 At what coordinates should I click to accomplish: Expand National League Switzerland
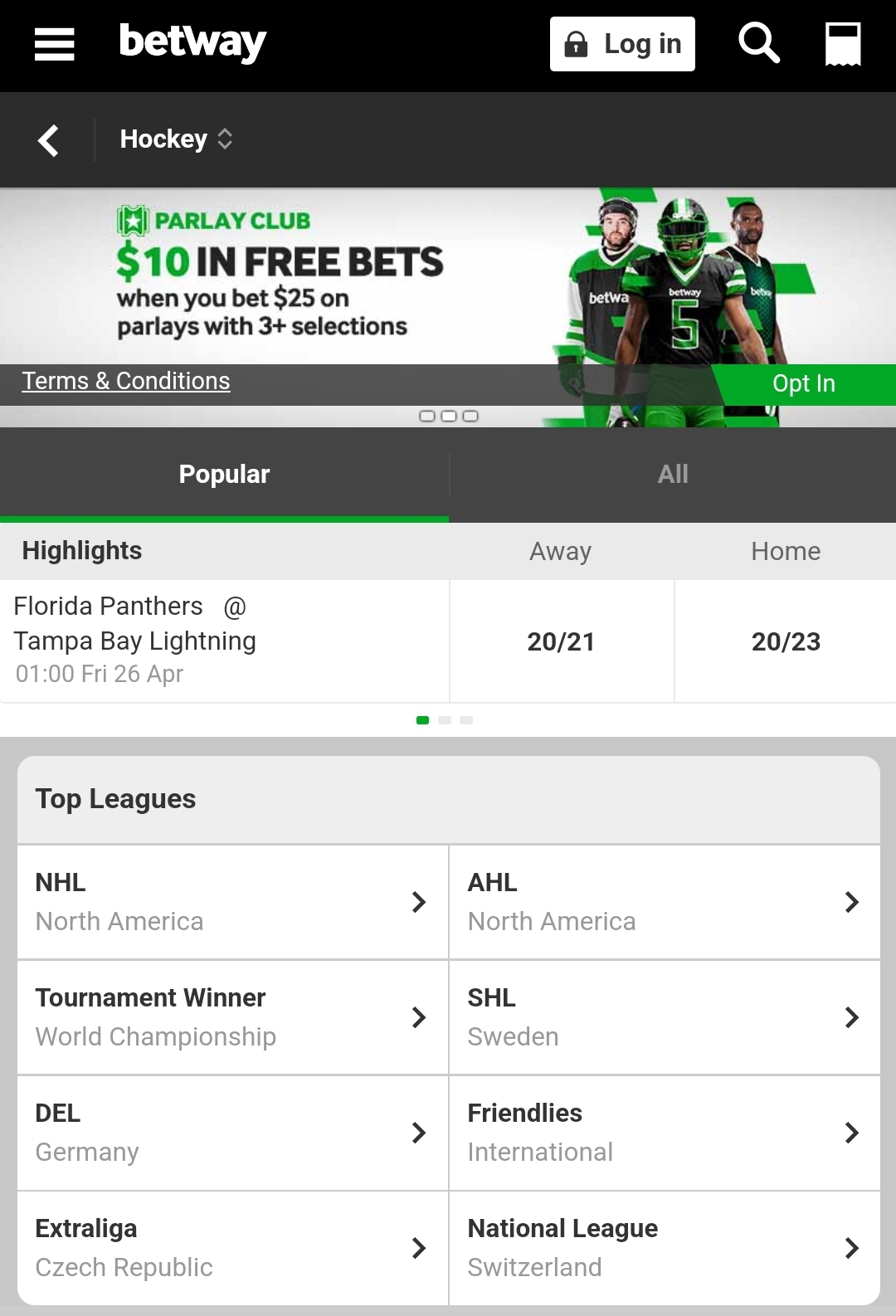pyautogui.click(x=665, y=1248)
